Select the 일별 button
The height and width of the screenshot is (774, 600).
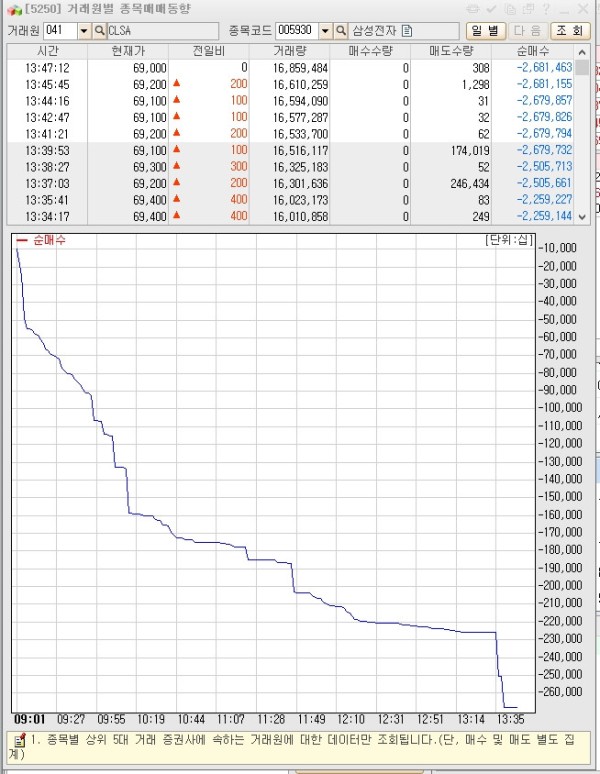487,31
